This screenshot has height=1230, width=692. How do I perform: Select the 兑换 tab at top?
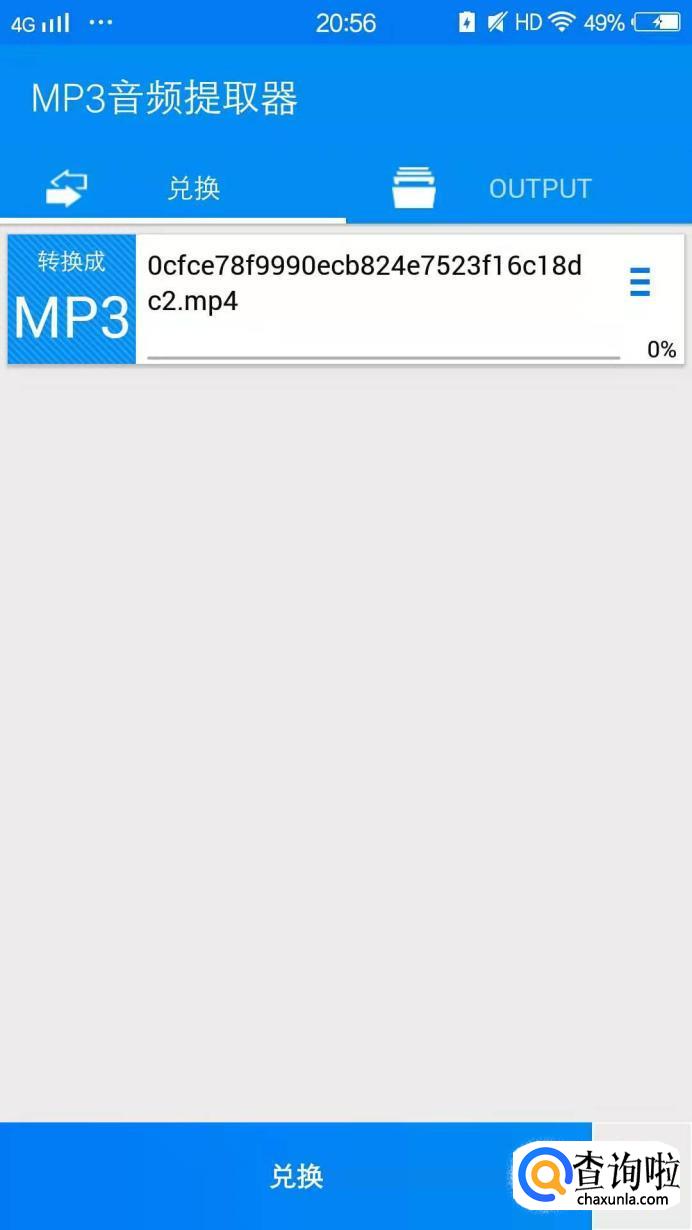(x=173, y=188)
